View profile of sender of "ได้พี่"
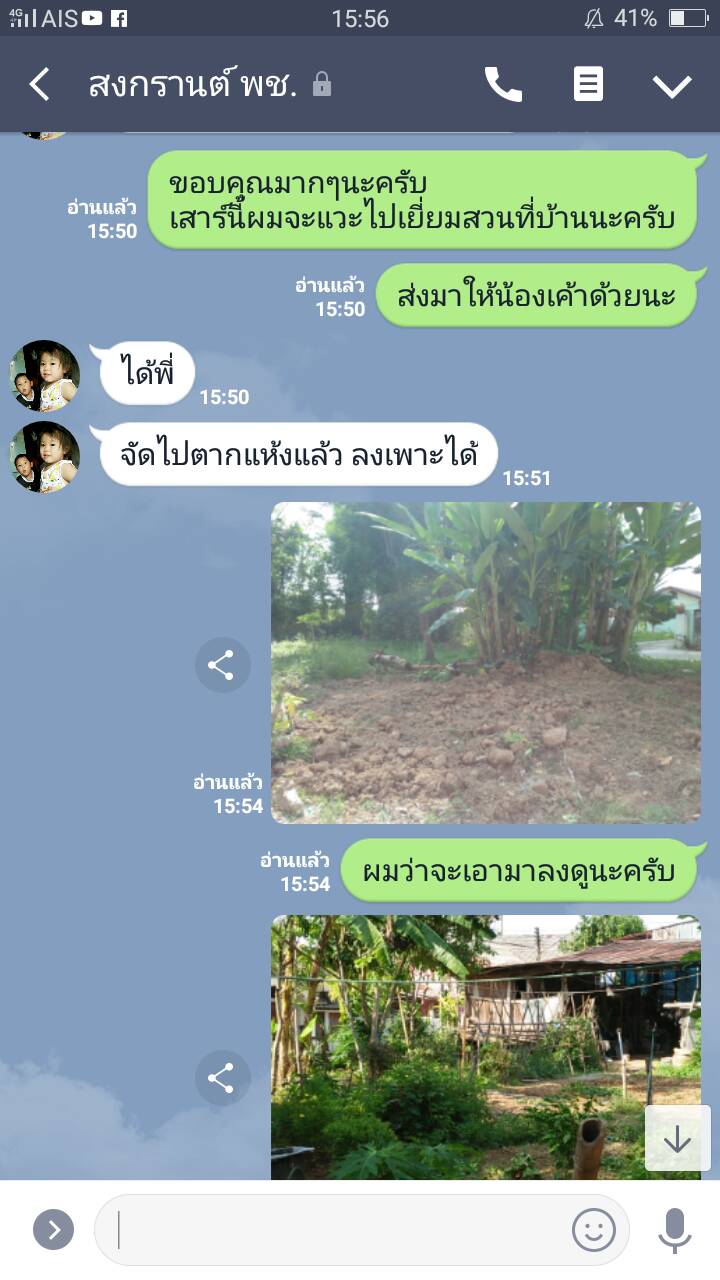The height and width of the screenshot is (1280, 720). [x=45, y=376]
